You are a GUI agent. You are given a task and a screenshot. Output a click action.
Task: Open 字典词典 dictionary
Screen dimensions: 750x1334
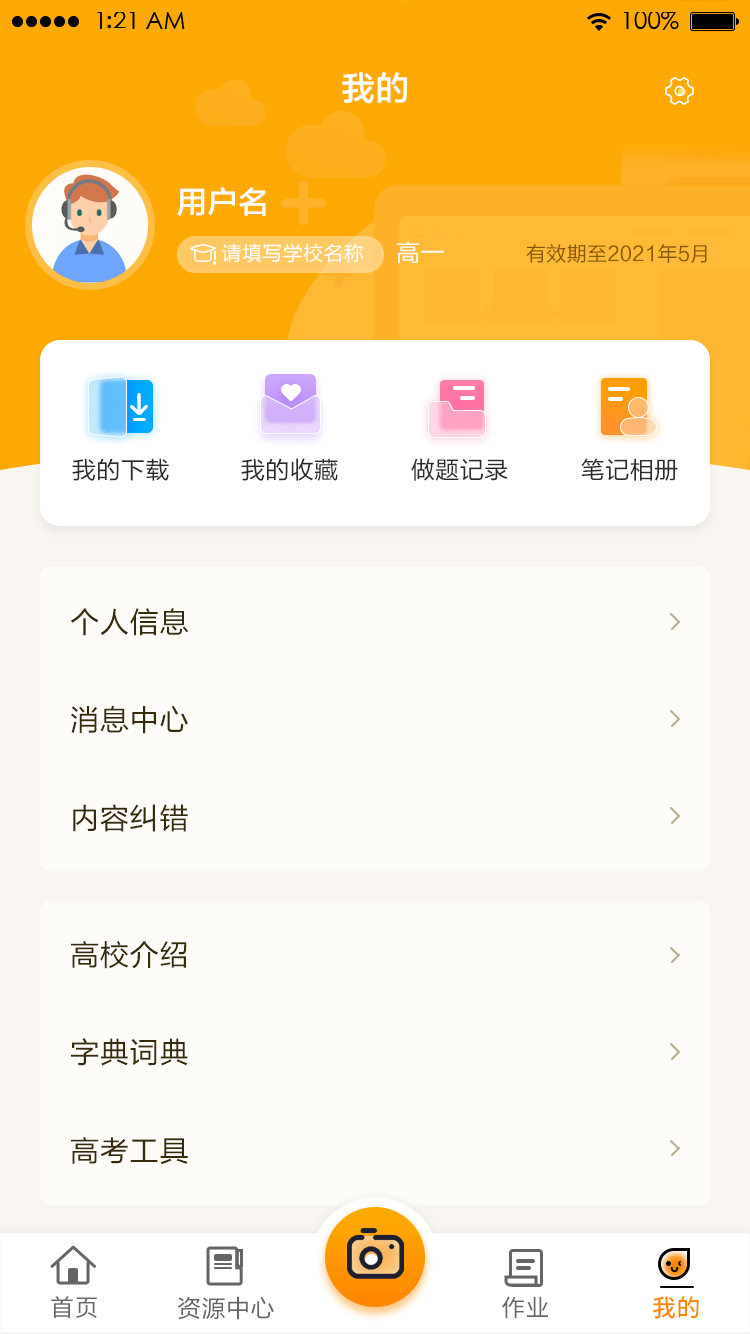click(x=375, y=1052)
